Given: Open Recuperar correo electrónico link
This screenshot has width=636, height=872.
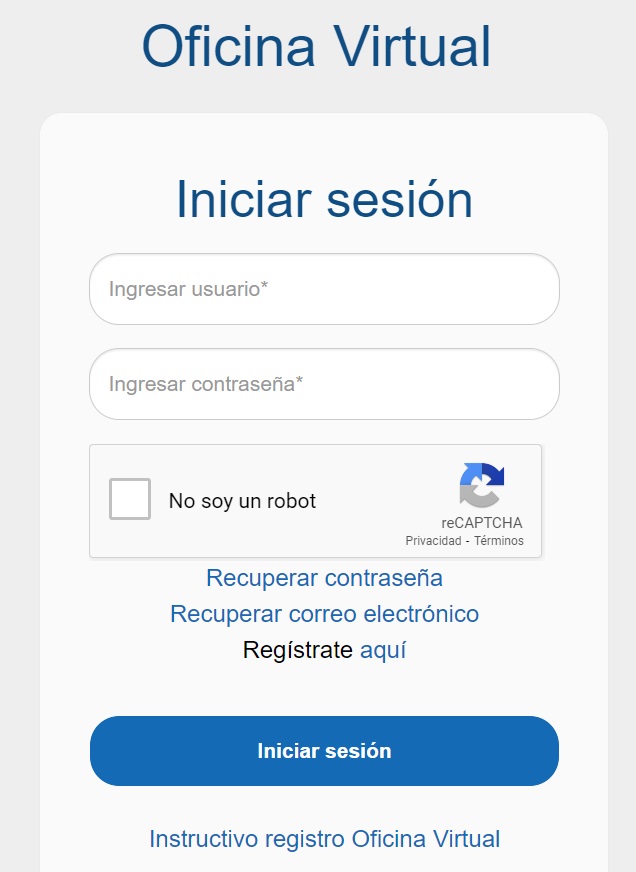Looking at the screenshot, I should (324, 614).
